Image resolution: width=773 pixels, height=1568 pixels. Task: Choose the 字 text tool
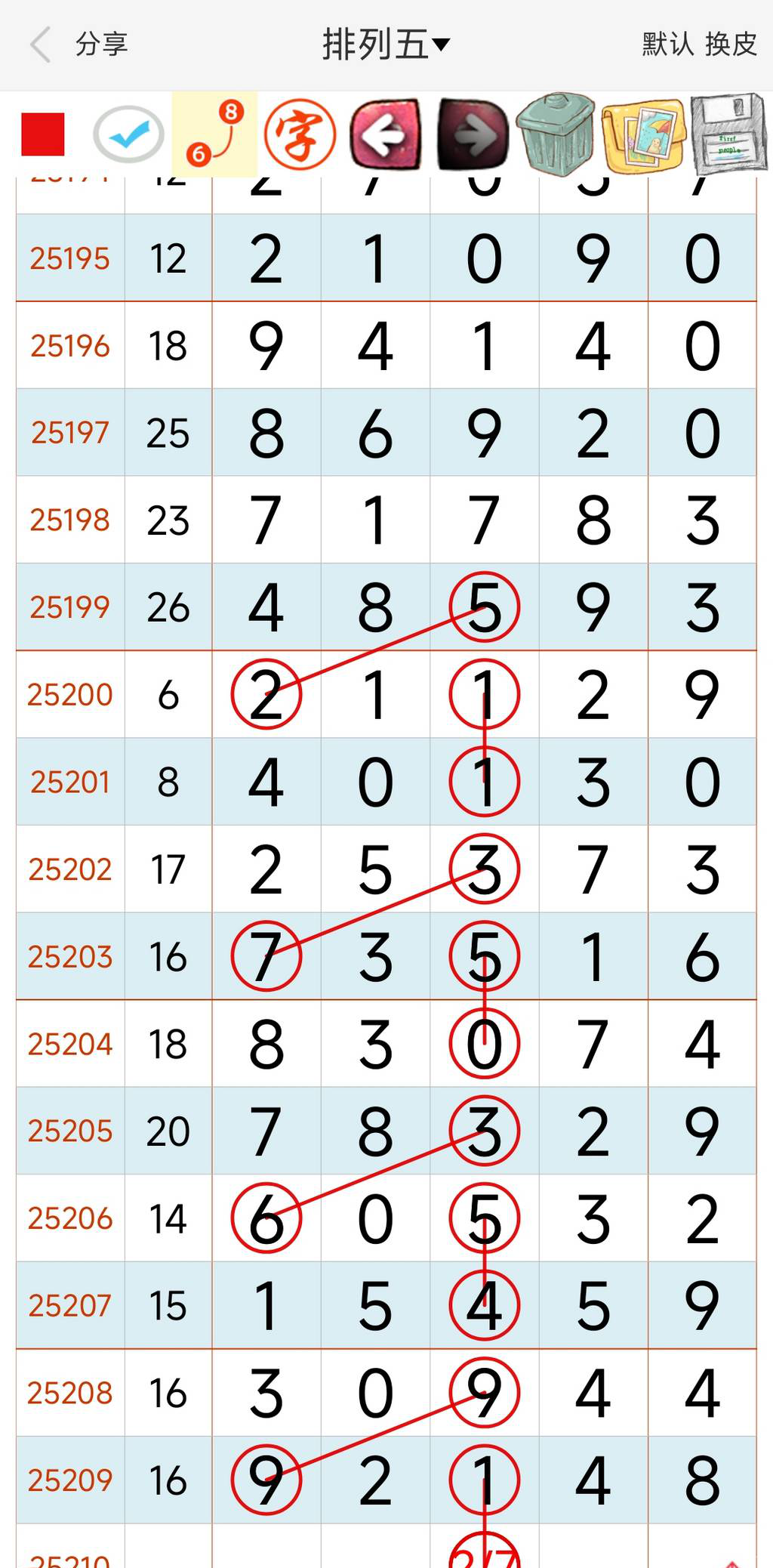[300, 134]
